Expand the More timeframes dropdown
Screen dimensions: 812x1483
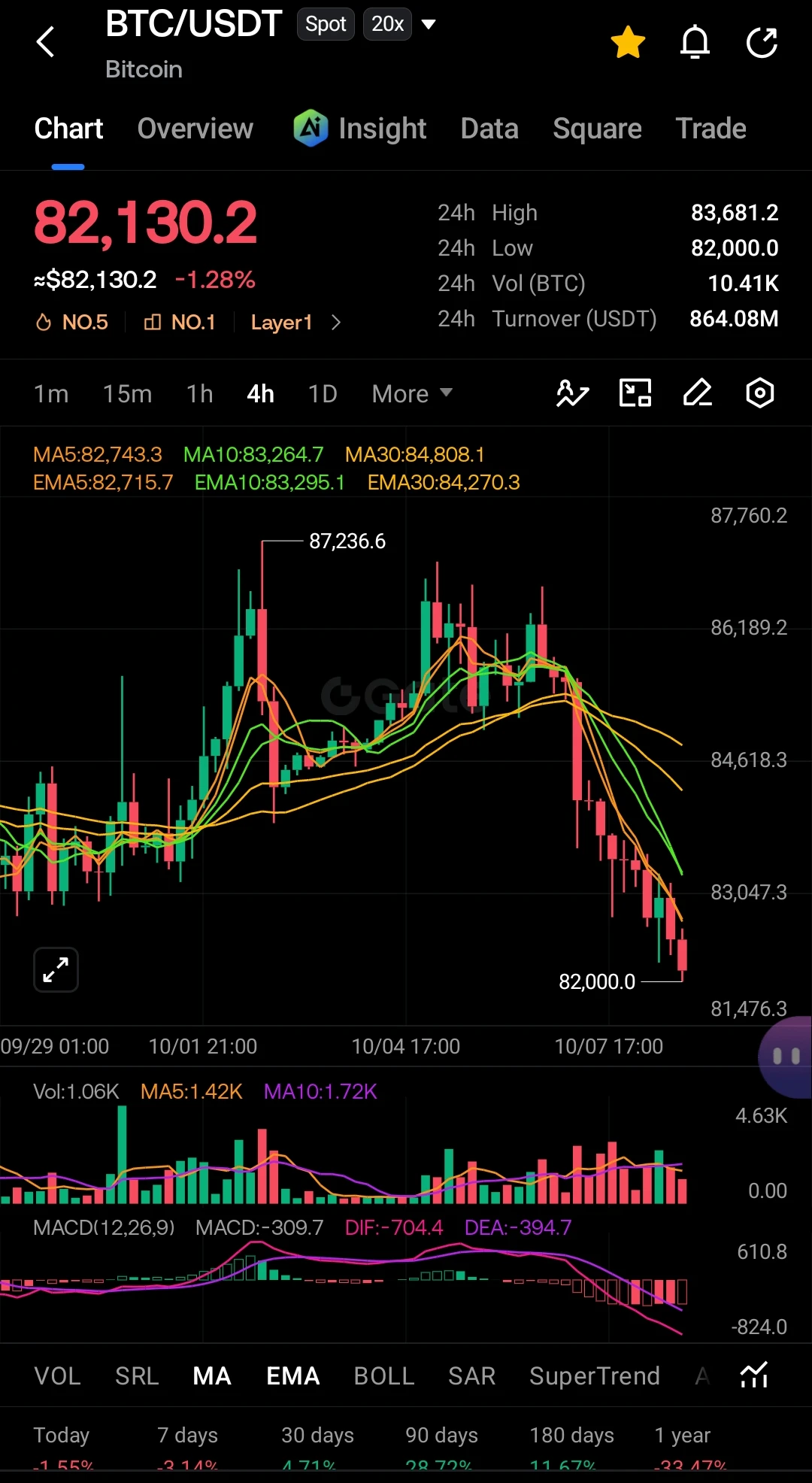(412, 393)
